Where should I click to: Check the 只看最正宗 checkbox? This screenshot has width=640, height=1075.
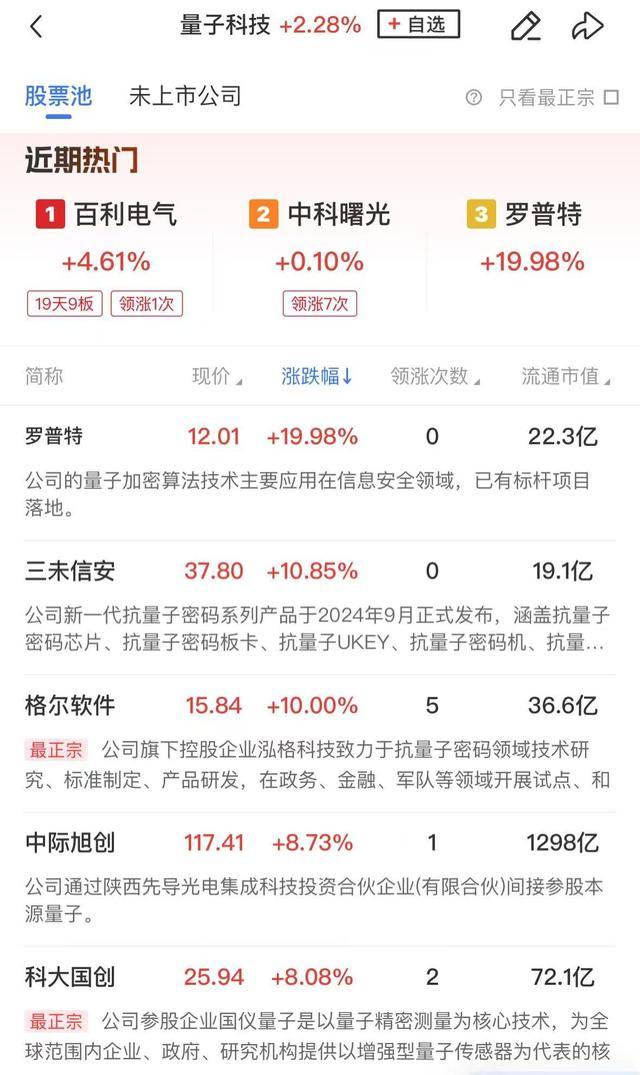[x=611, y=97]
